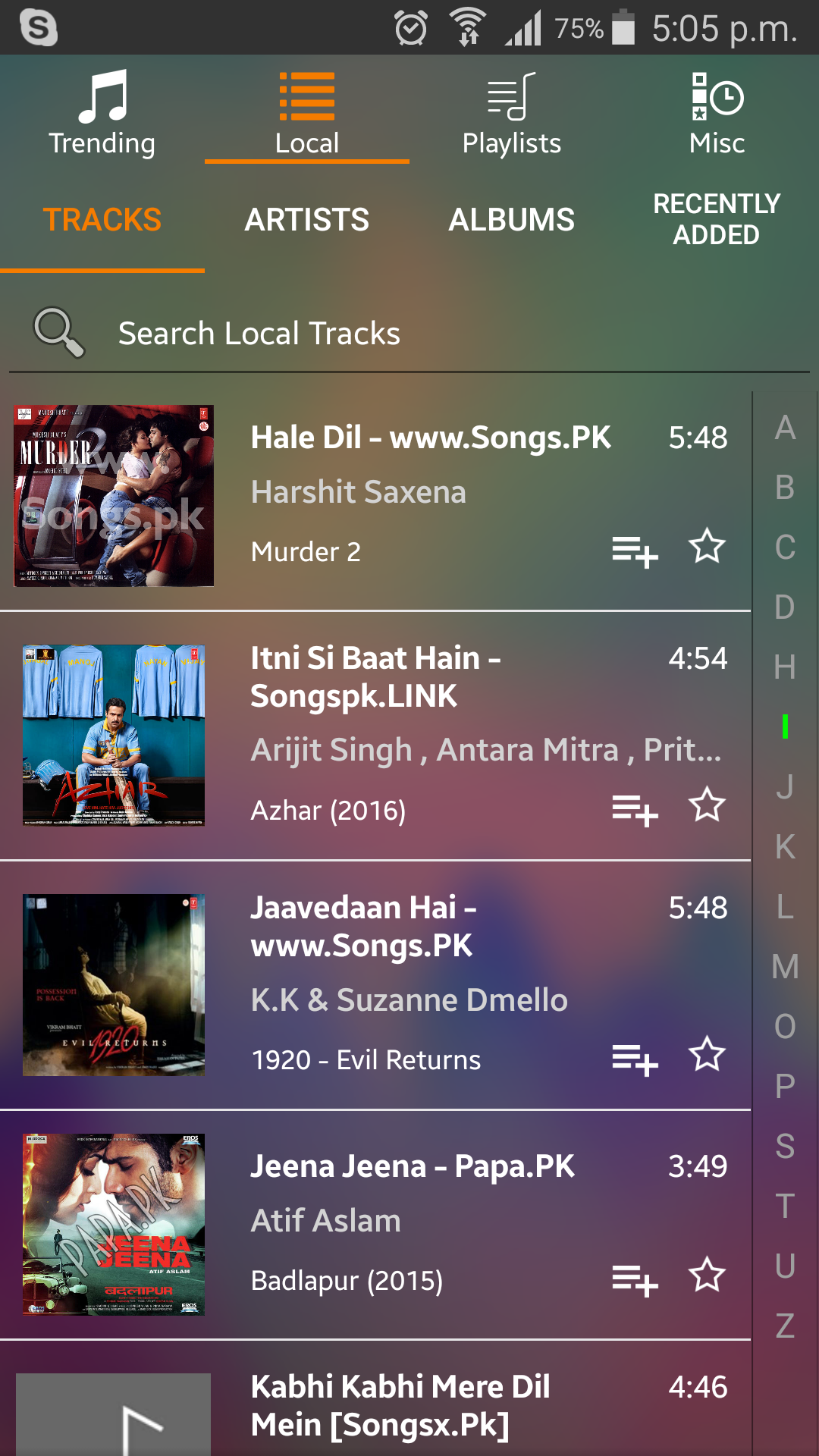Select the ARTISTS sub-tab
This screenshot has height=1456, width=819.
(x=306, y=220)
